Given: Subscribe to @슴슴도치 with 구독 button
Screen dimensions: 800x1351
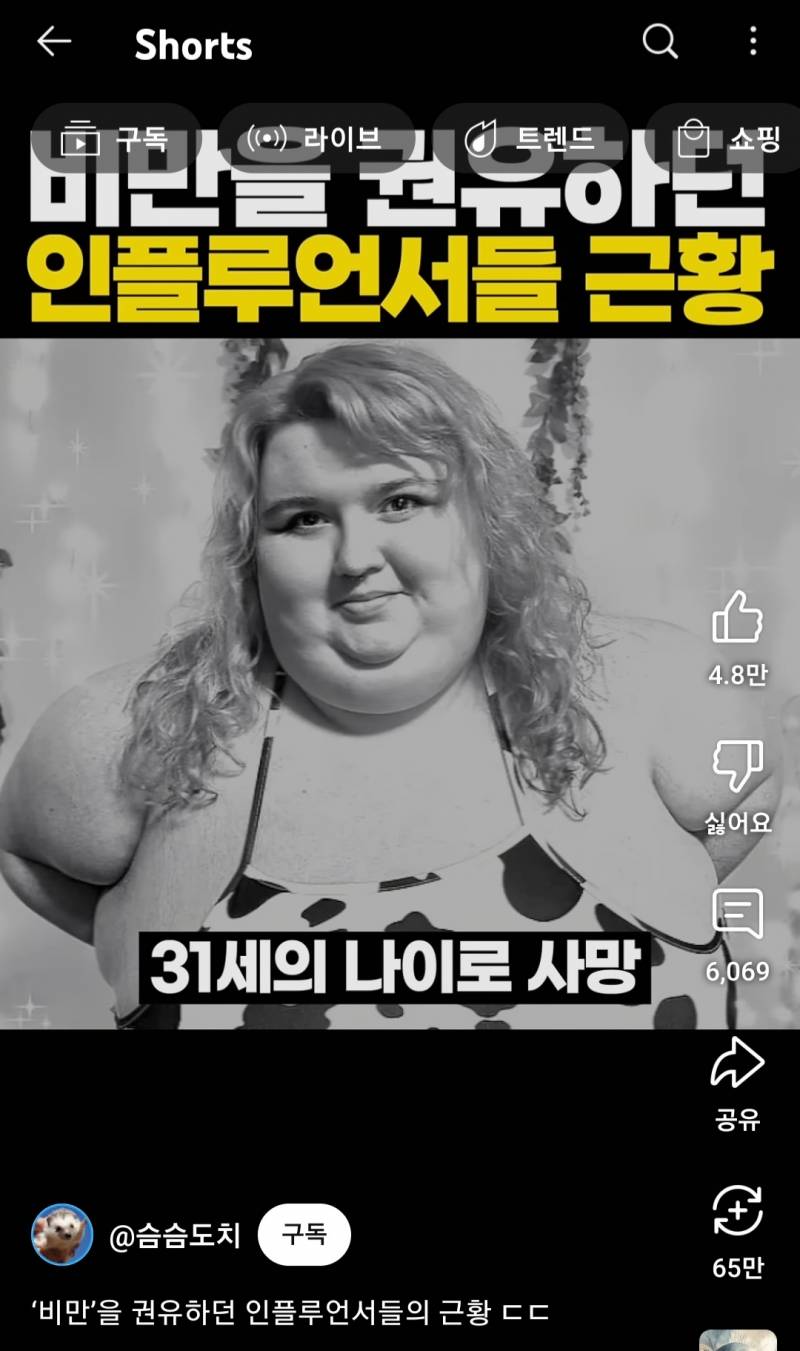Looking at the screenshot, I should click(304, 1235).
